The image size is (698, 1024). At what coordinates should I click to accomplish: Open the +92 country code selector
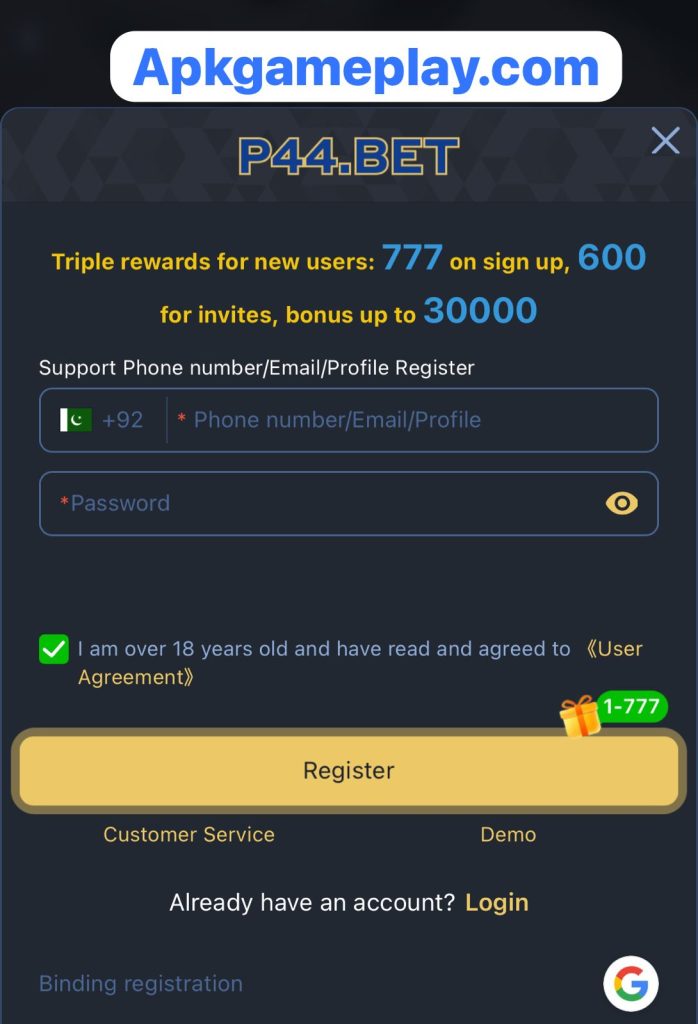tap(103, 420)
